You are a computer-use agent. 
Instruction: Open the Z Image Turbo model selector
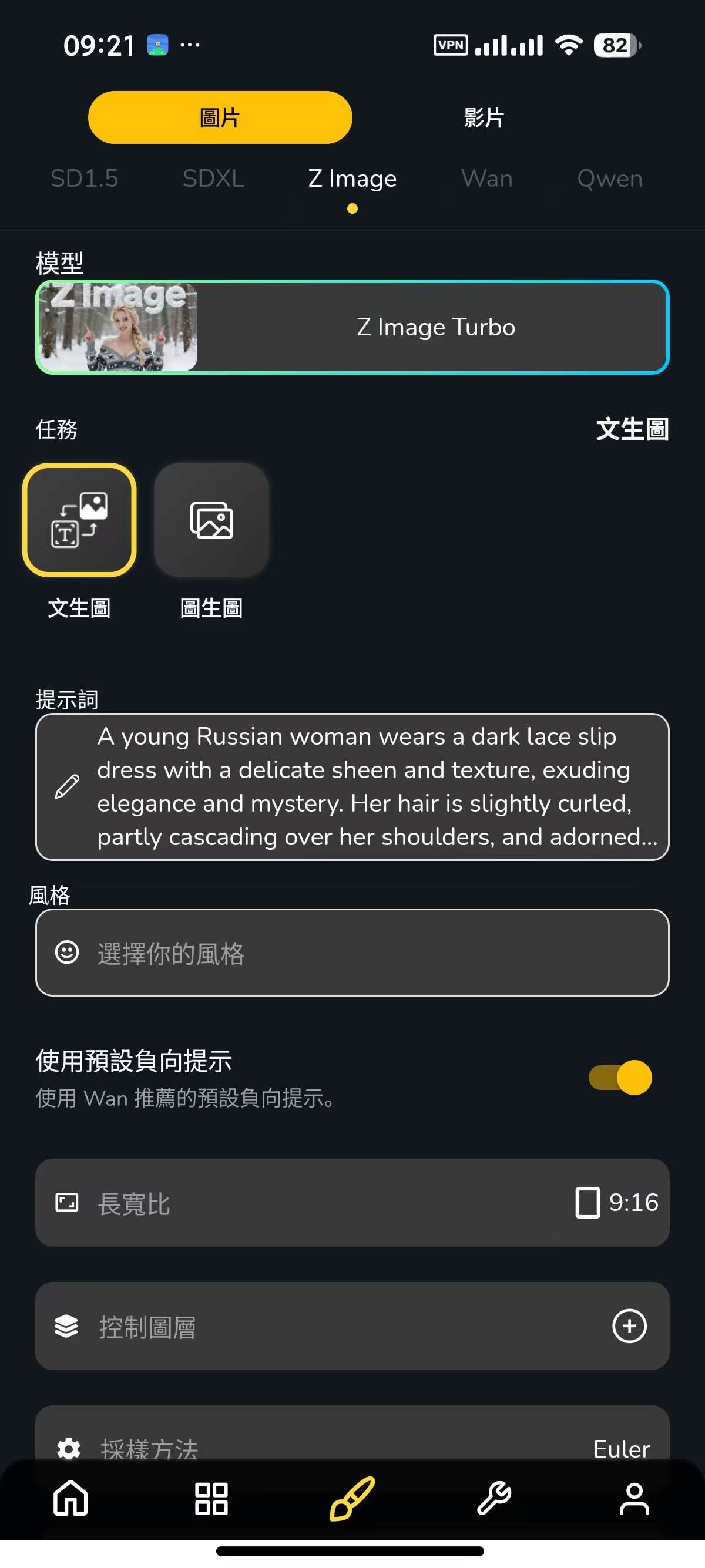(x=352, y=327)
